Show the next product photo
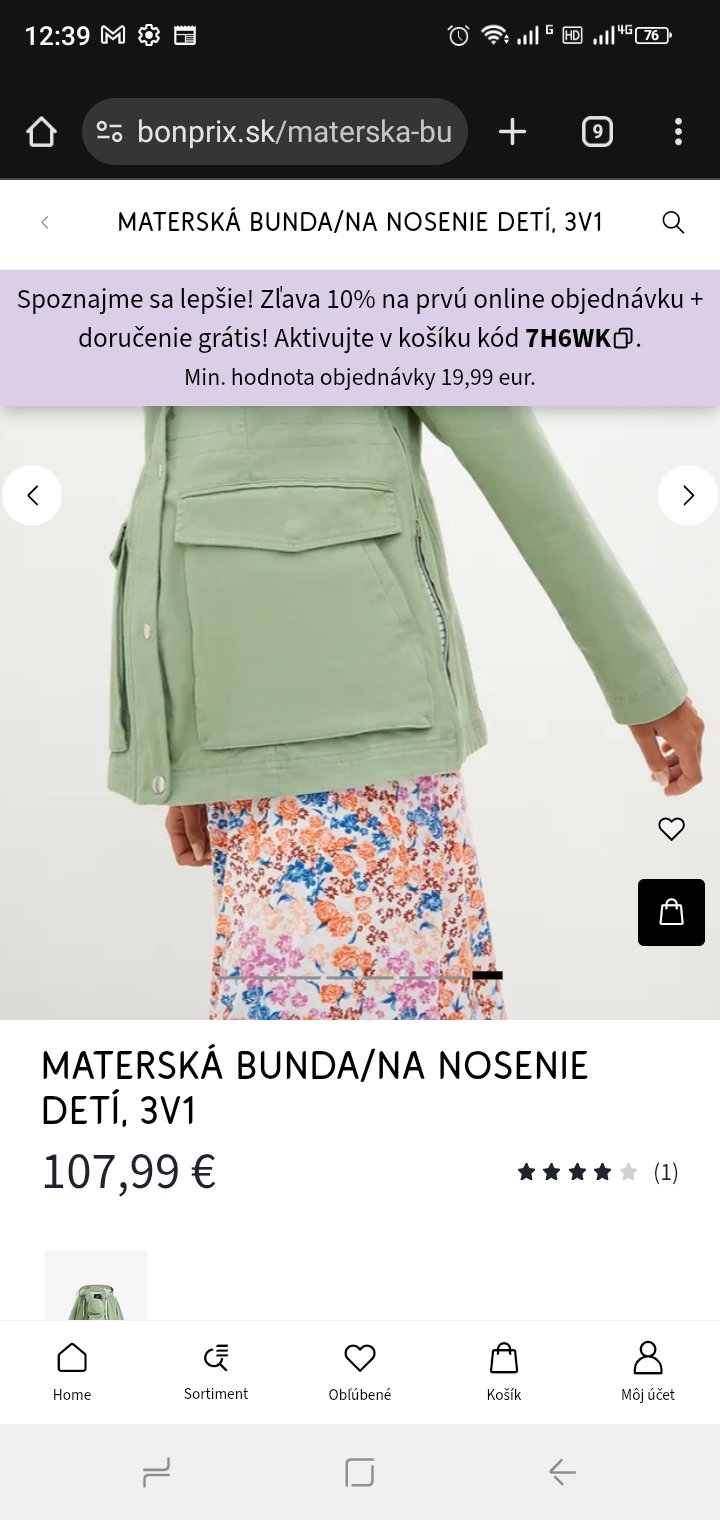 click(x=687, y=495)
